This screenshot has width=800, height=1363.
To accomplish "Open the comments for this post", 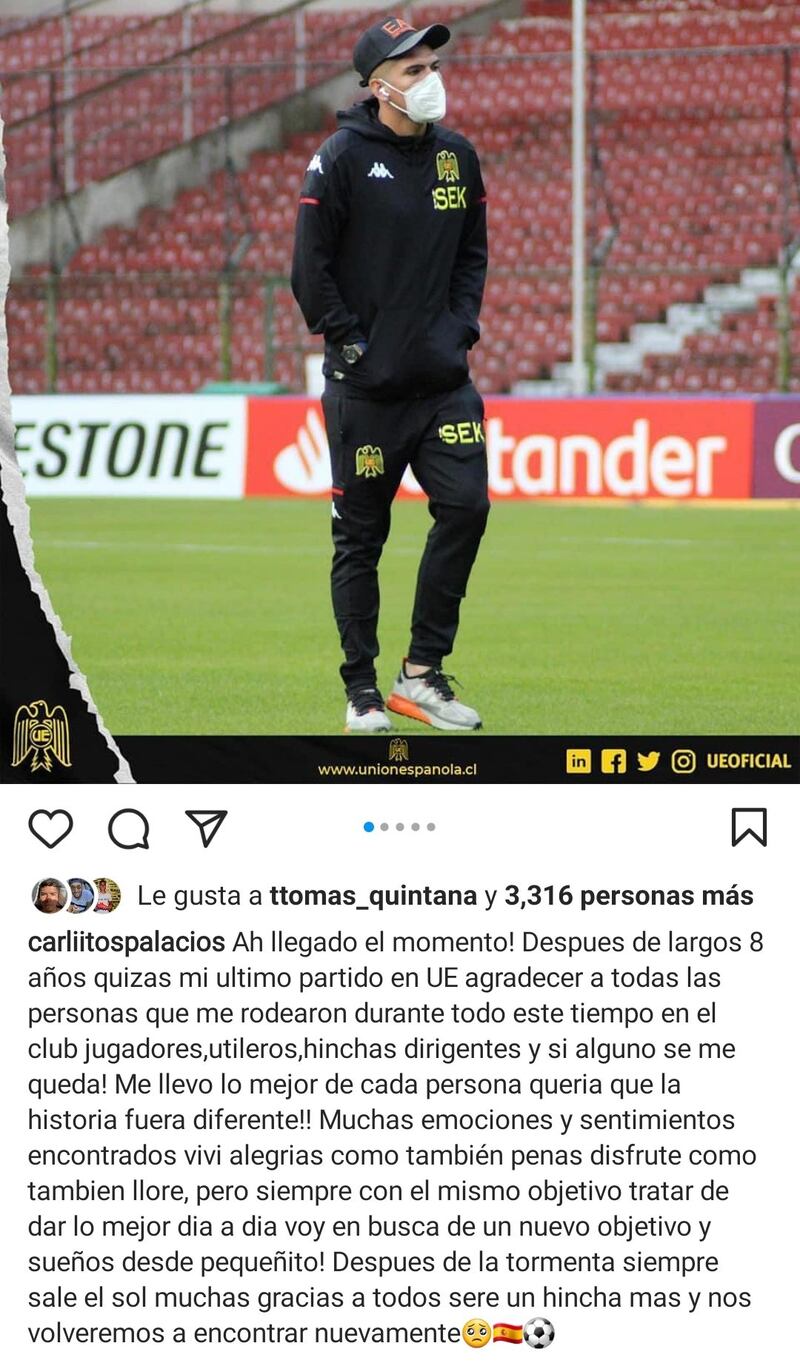I will [x=129, y=828].
